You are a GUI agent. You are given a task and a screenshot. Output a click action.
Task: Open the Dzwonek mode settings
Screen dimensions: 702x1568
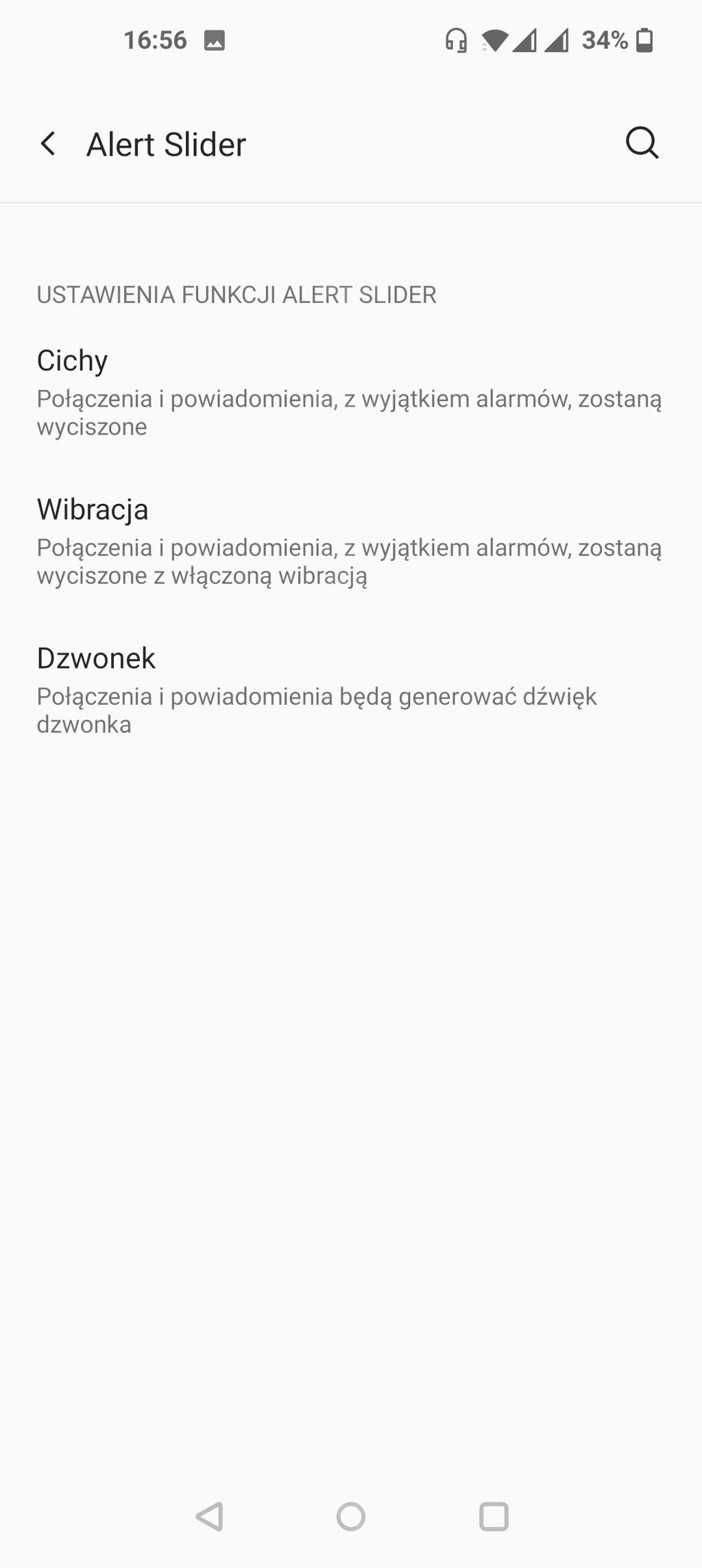(350, 689)
